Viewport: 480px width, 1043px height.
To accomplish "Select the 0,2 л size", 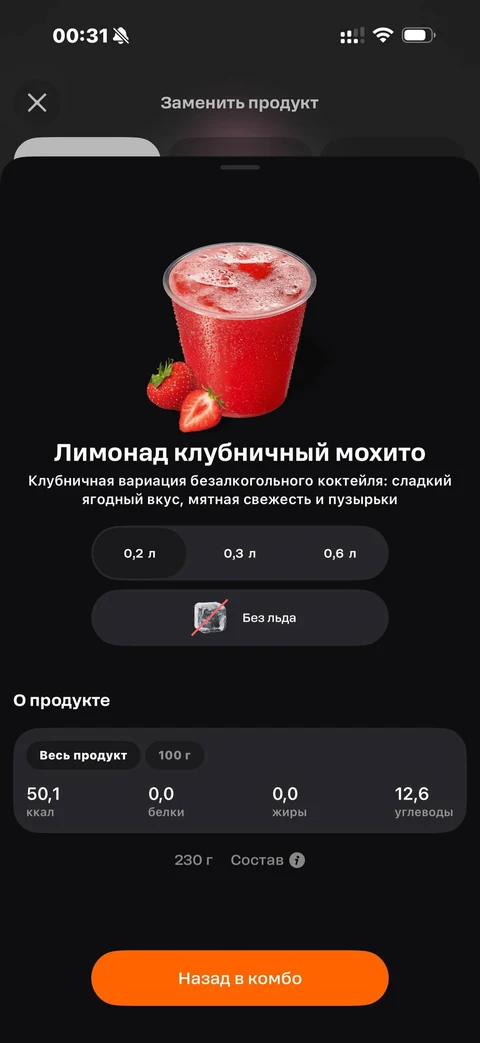I will [140, 553].
